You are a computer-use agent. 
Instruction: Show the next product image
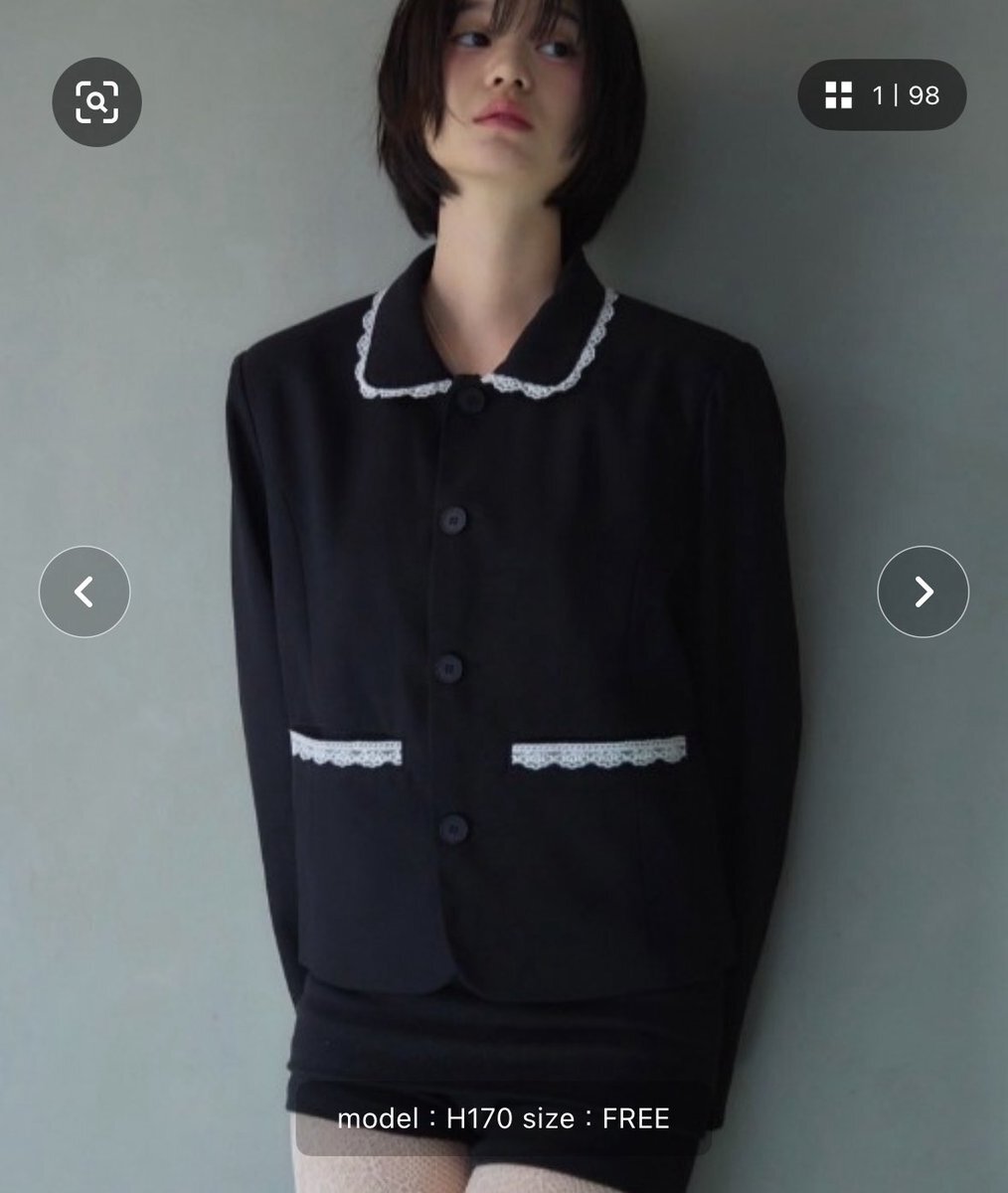tap(923, 593)
